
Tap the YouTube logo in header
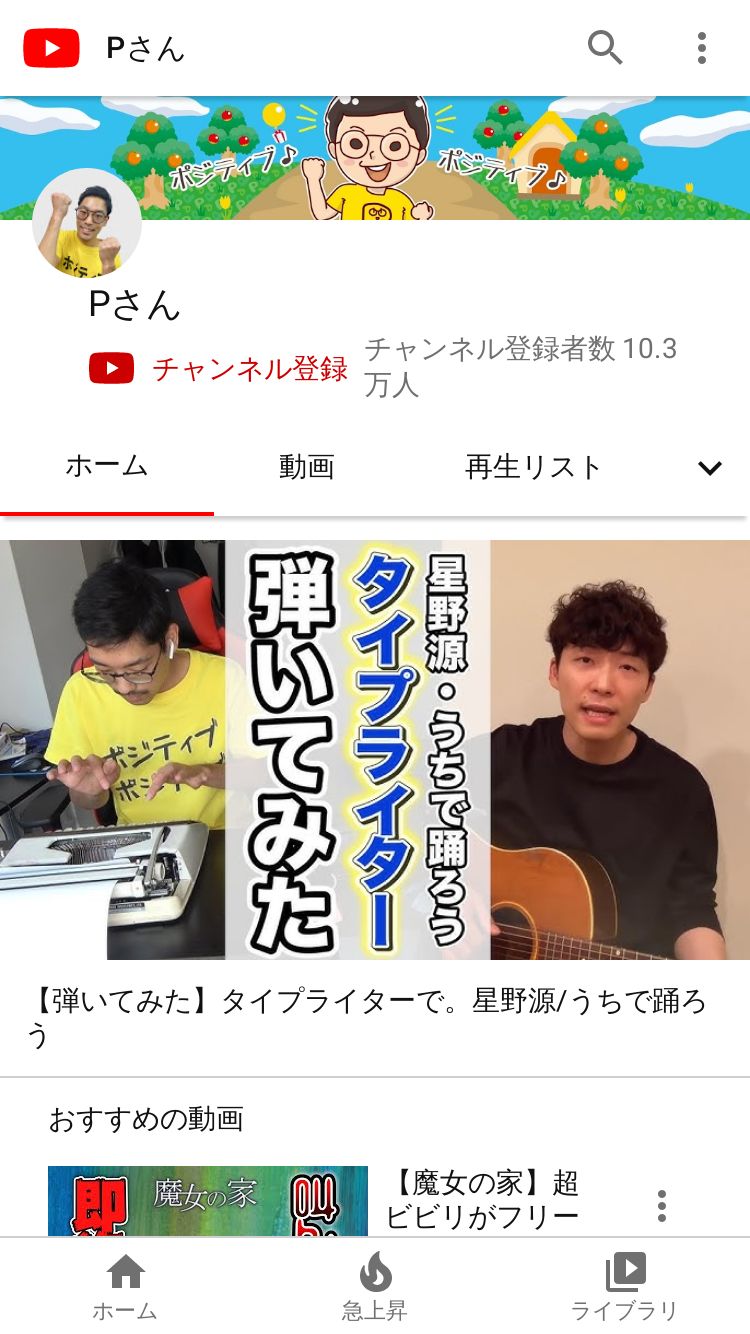point(51,48)
